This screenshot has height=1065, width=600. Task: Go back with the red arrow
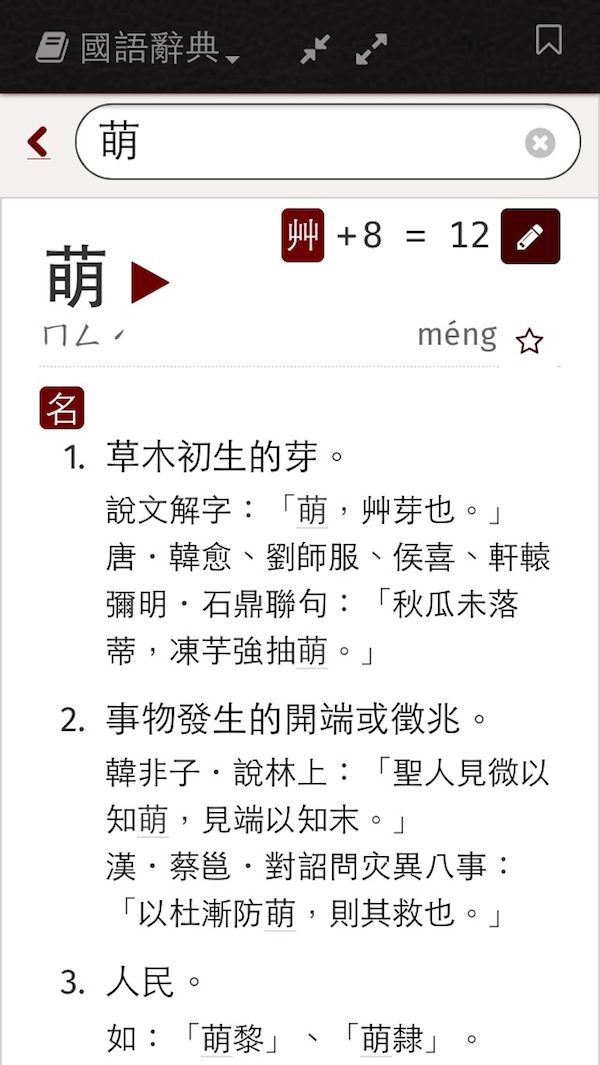[38, 142]
